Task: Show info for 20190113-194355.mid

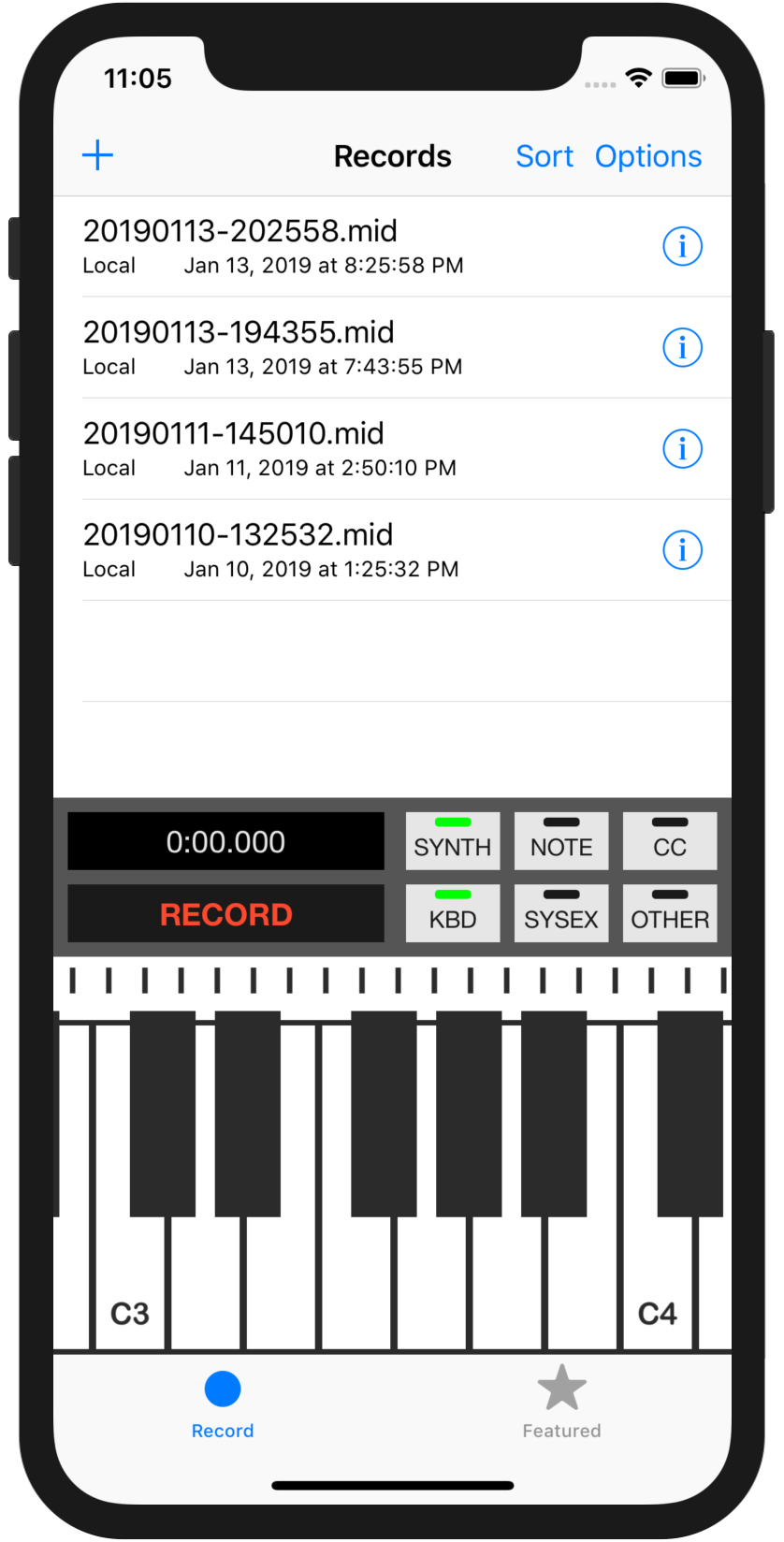Action: tap(682, 348)
